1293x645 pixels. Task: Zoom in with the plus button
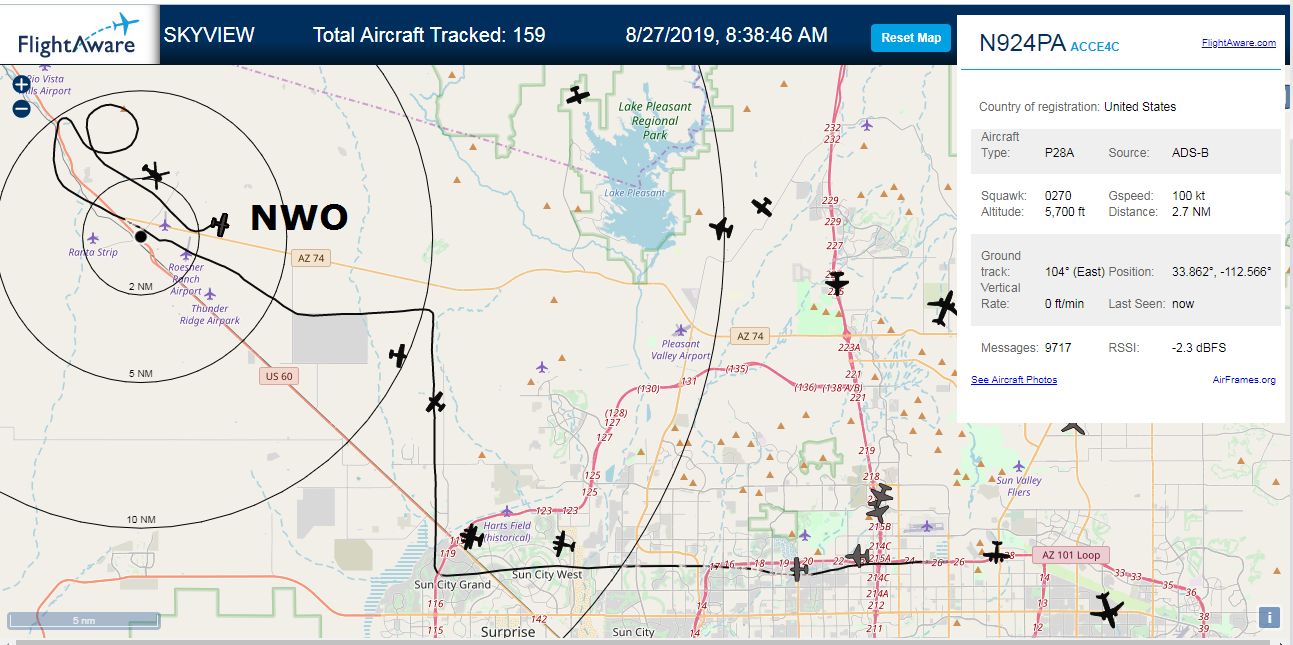(21, 85)
